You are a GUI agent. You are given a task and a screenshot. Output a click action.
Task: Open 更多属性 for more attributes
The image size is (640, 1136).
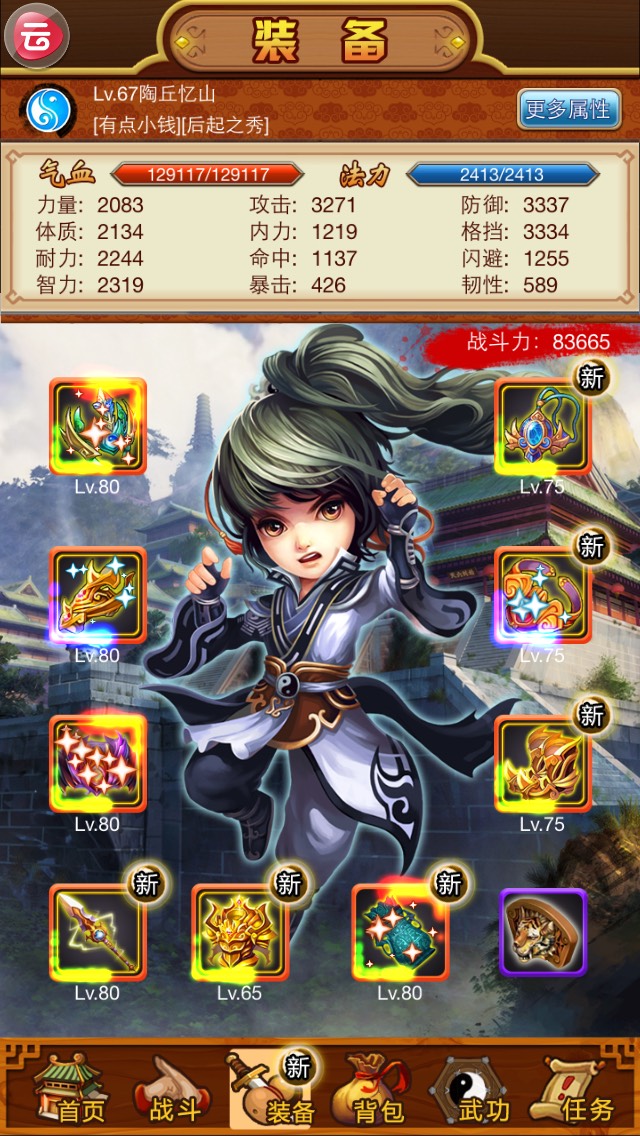coord(568,108)
